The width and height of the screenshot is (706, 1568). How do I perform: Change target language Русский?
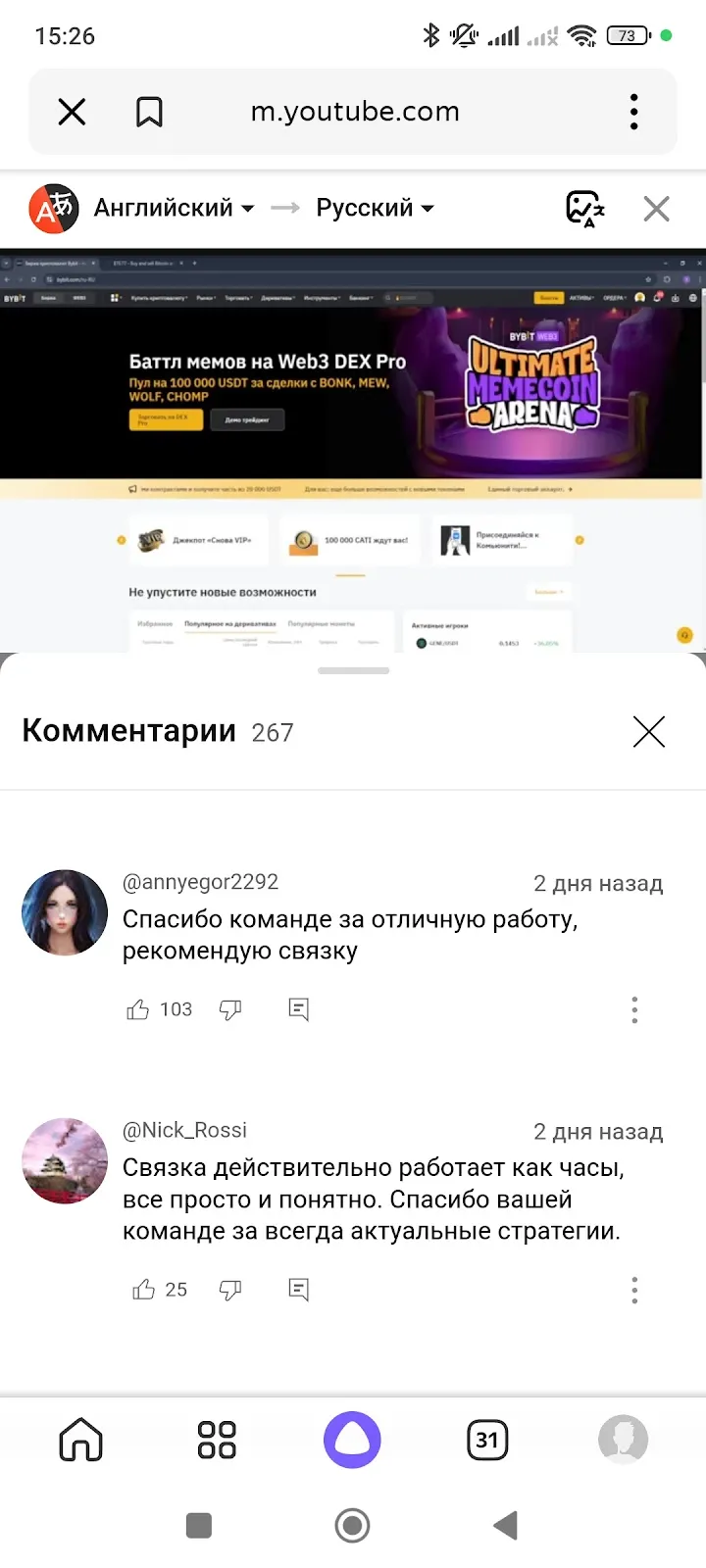click(375, 208)
